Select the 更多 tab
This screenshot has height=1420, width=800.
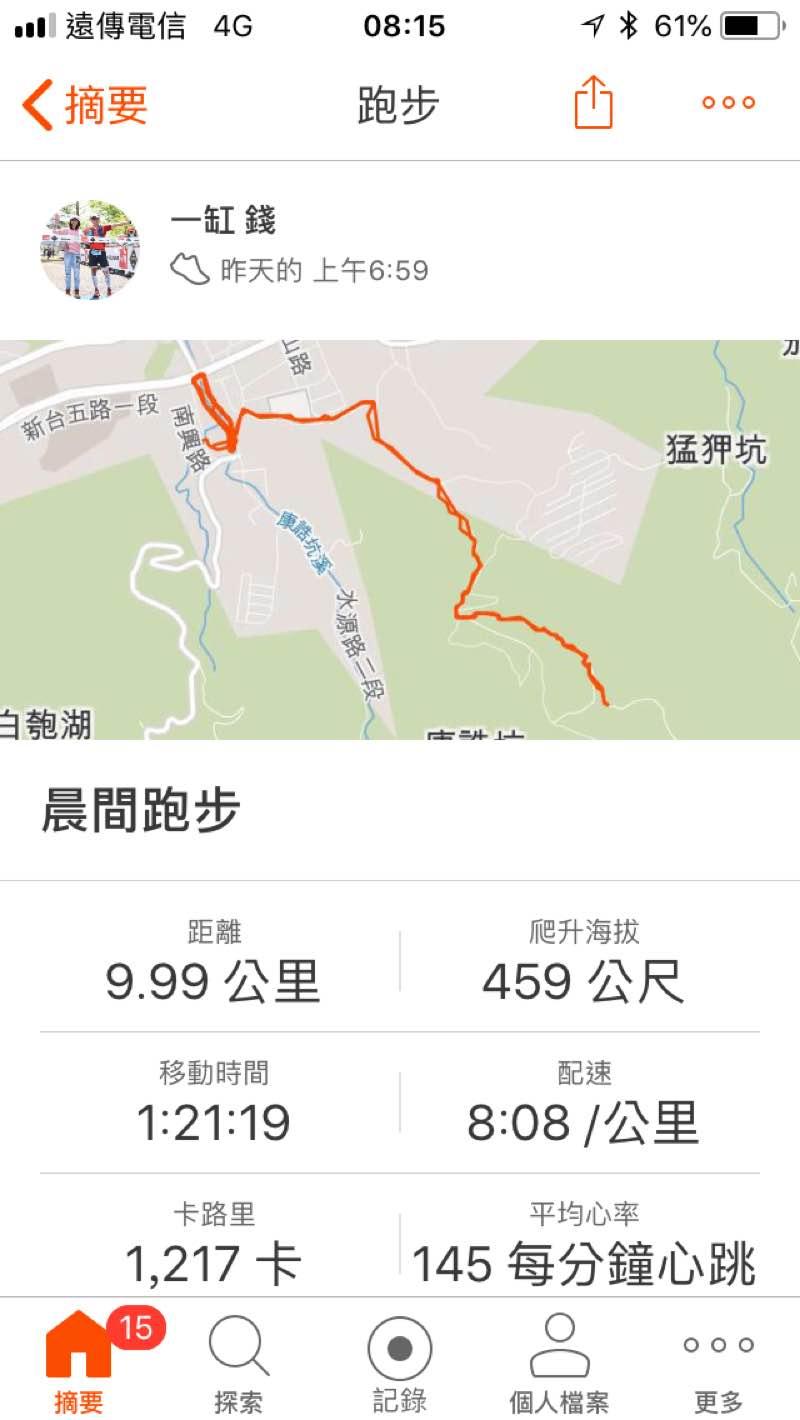(718, 1362)
